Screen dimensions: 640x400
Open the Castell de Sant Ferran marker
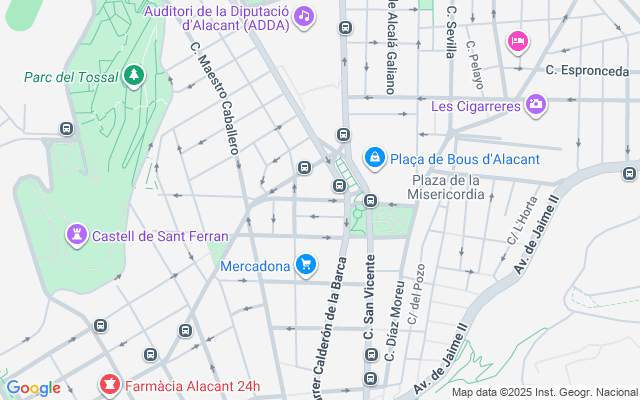click(75, 236)
